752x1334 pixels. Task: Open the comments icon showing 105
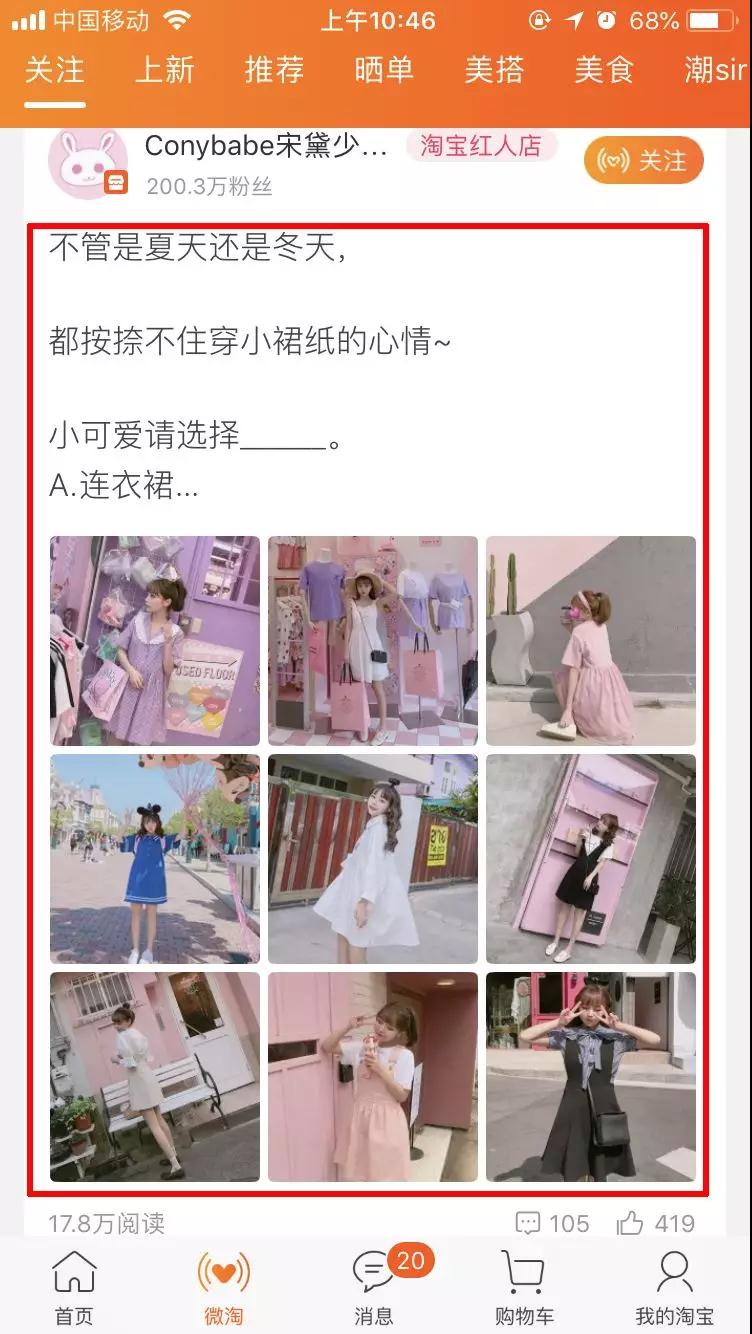[552, 1223]
